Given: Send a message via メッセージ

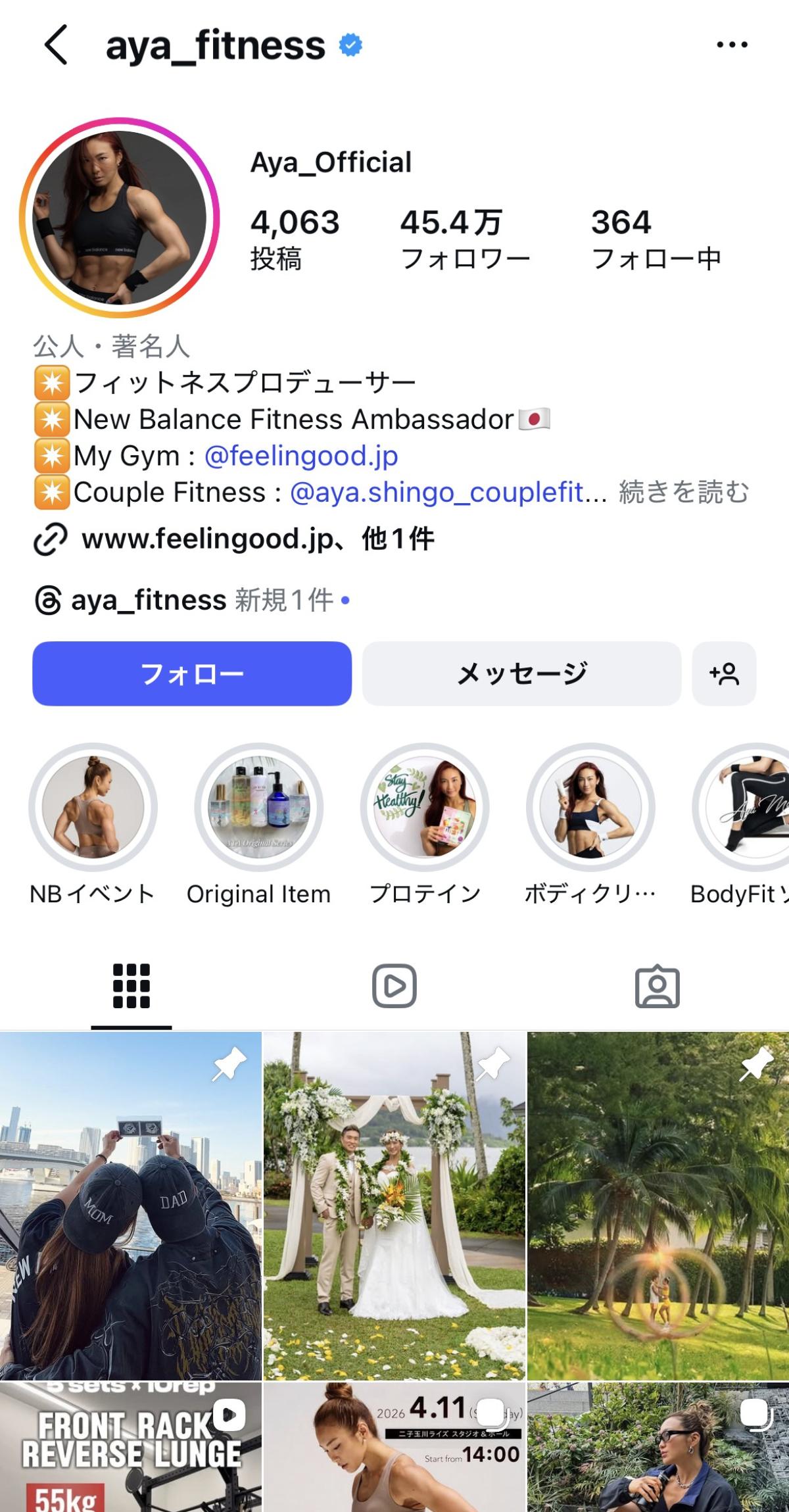Looking at the screenshot, I should tap(521, 673).
